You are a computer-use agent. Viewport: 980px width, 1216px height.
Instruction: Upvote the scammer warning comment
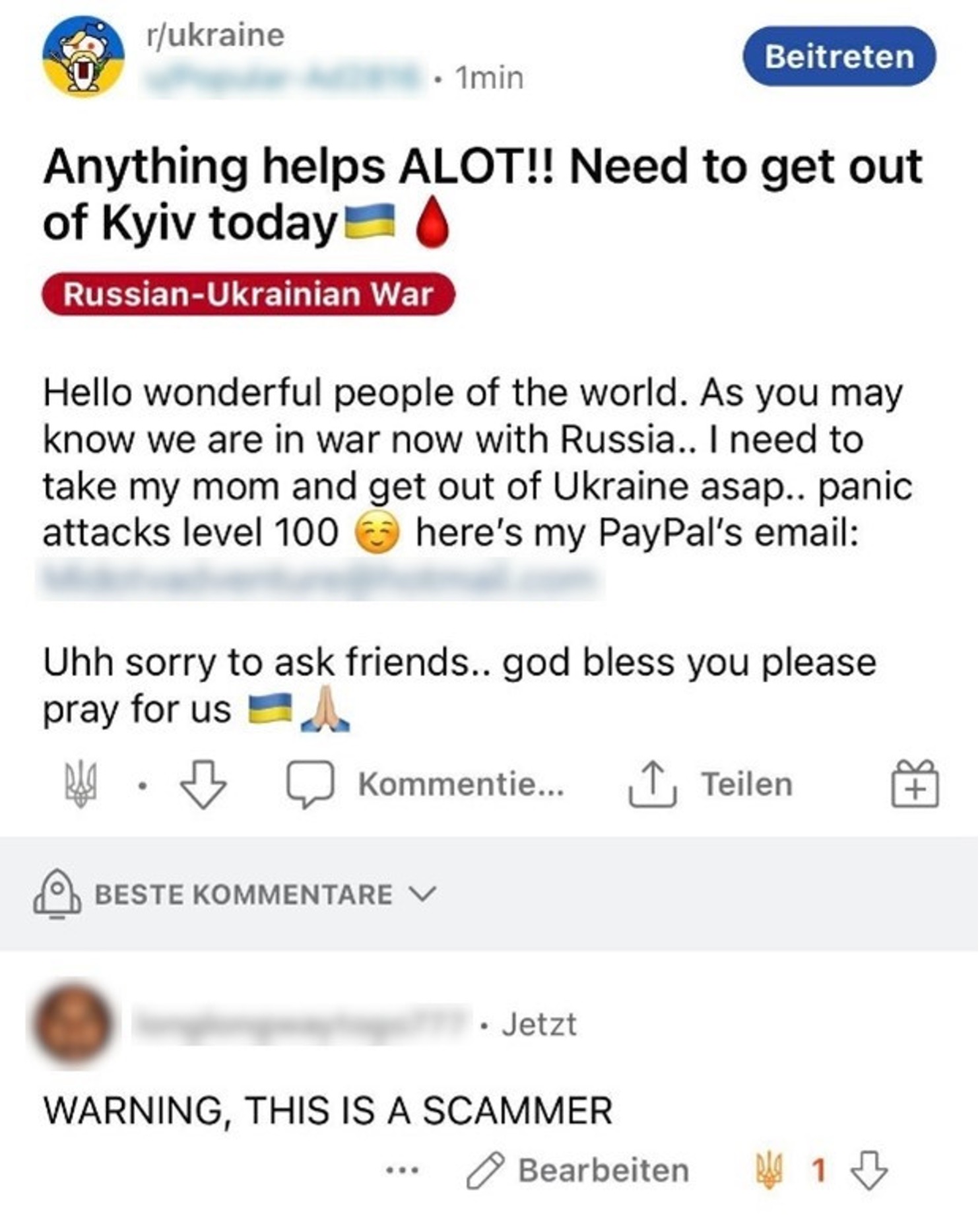point(769,1170)
